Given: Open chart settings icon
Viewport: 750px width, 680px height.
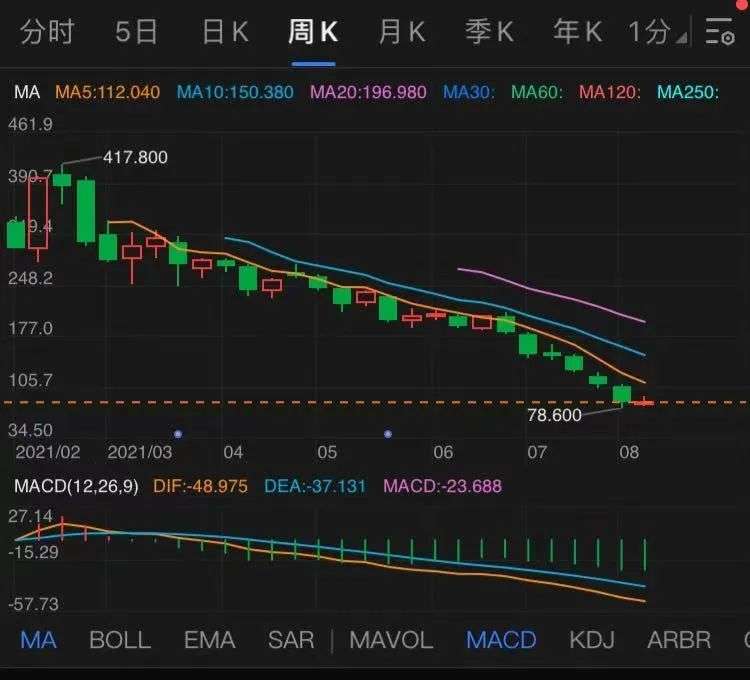Looking at the screenshot, I should (x=719, y=32).
